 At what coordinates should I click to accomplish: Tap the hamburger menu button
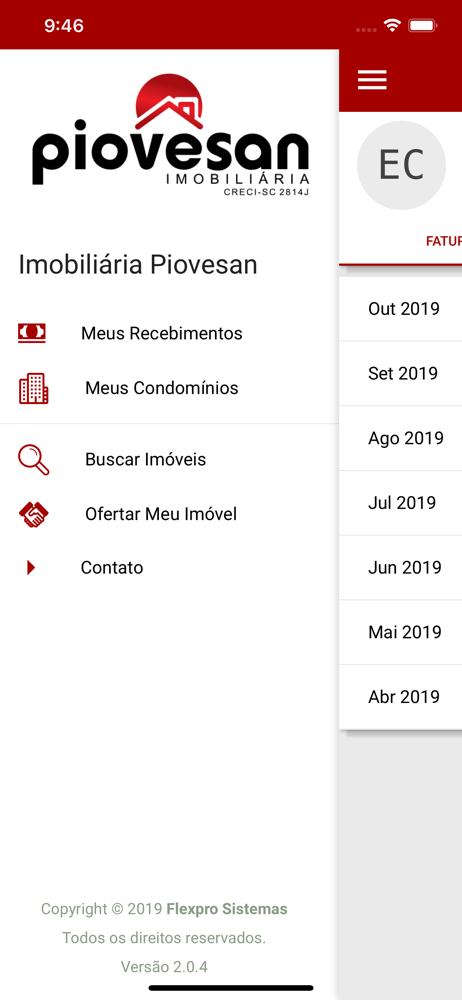[x=372, y=80]
